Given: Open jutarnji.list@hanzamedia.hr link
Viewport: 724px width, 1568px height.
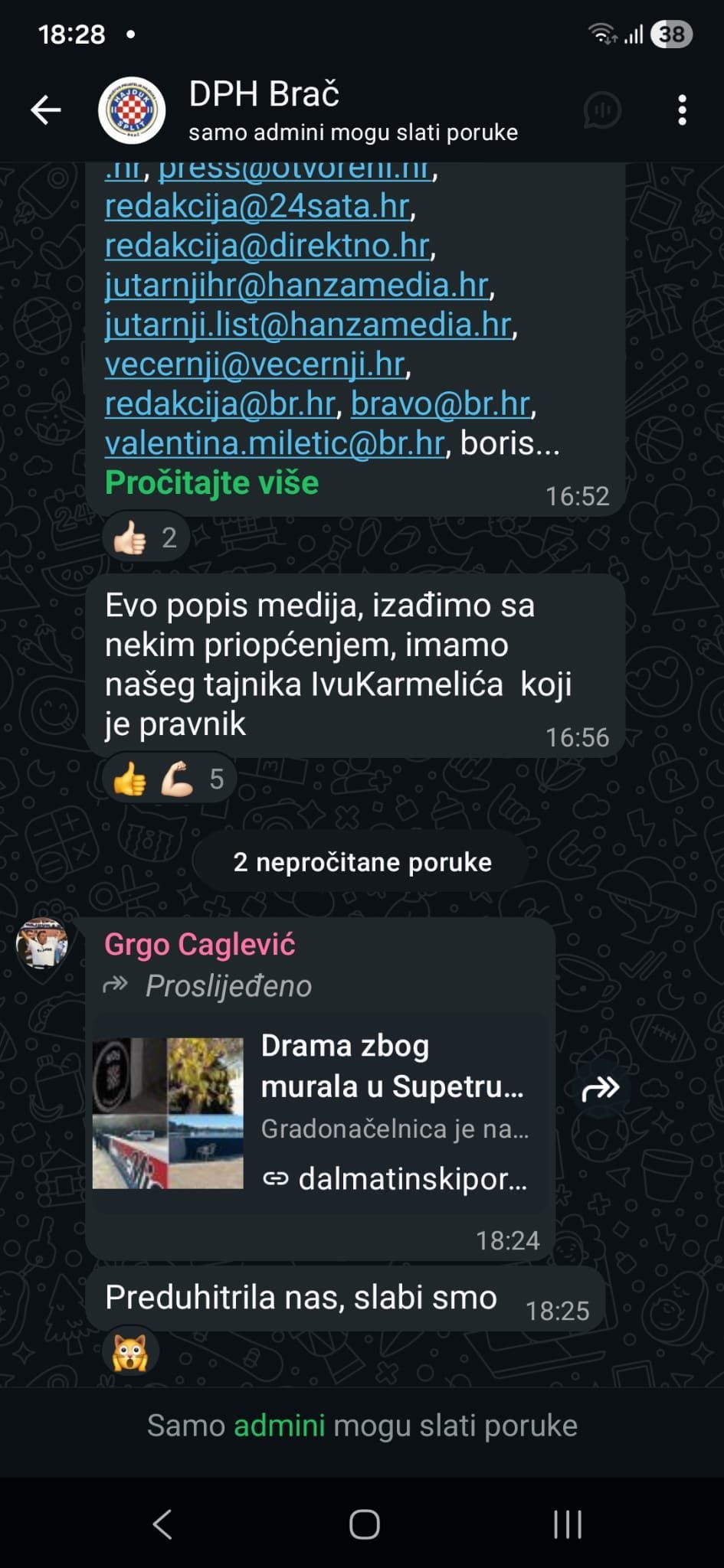Looking at the screenshot, I should point(308,325).
